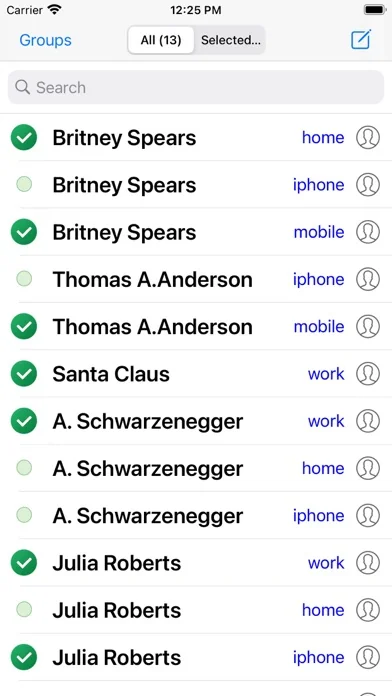
Task: Select Britney Spears iphone number
Action: tap(24, 185)
